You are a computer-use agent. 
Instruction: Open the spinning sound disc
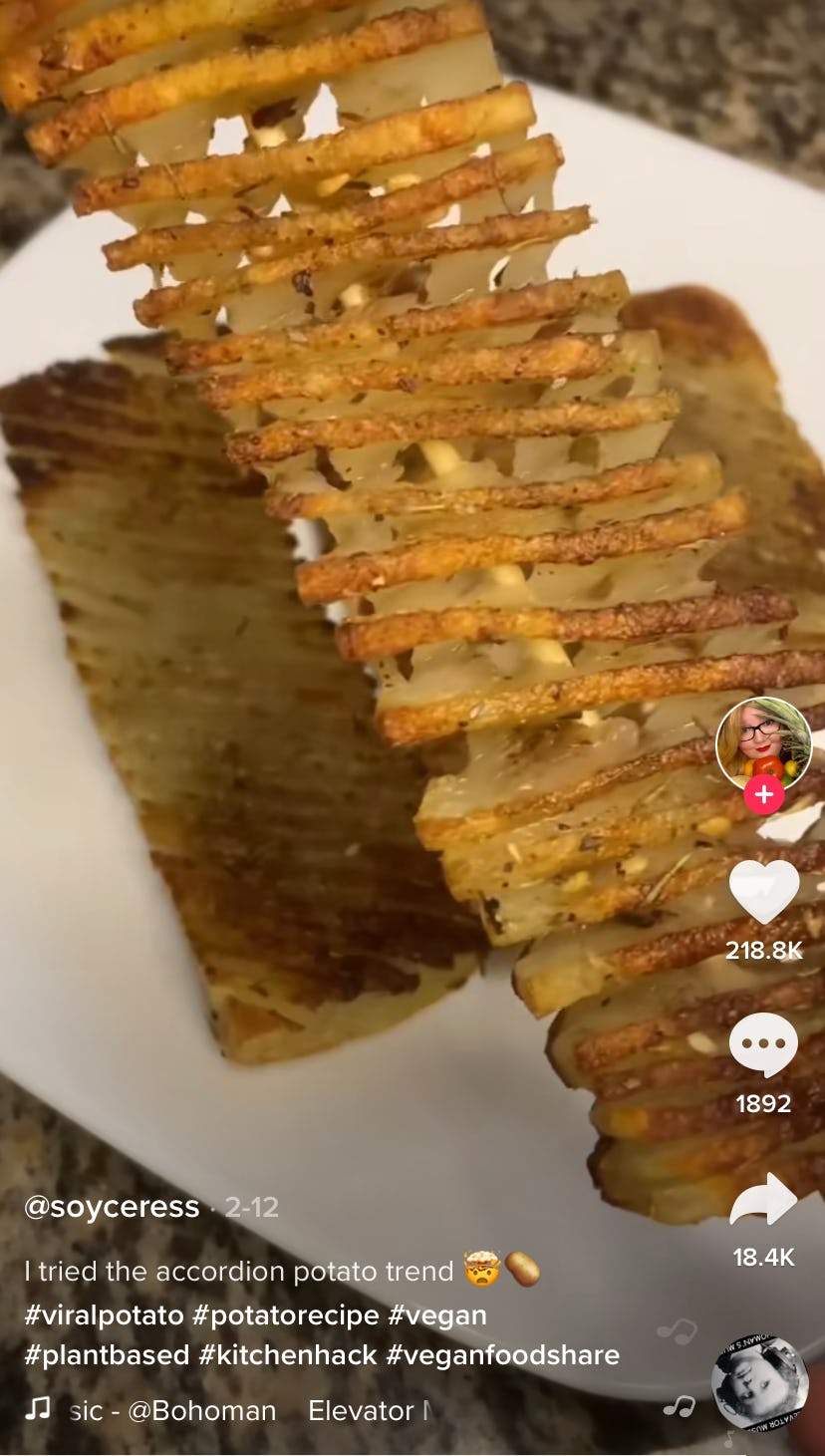click(x=759, y=1383)
